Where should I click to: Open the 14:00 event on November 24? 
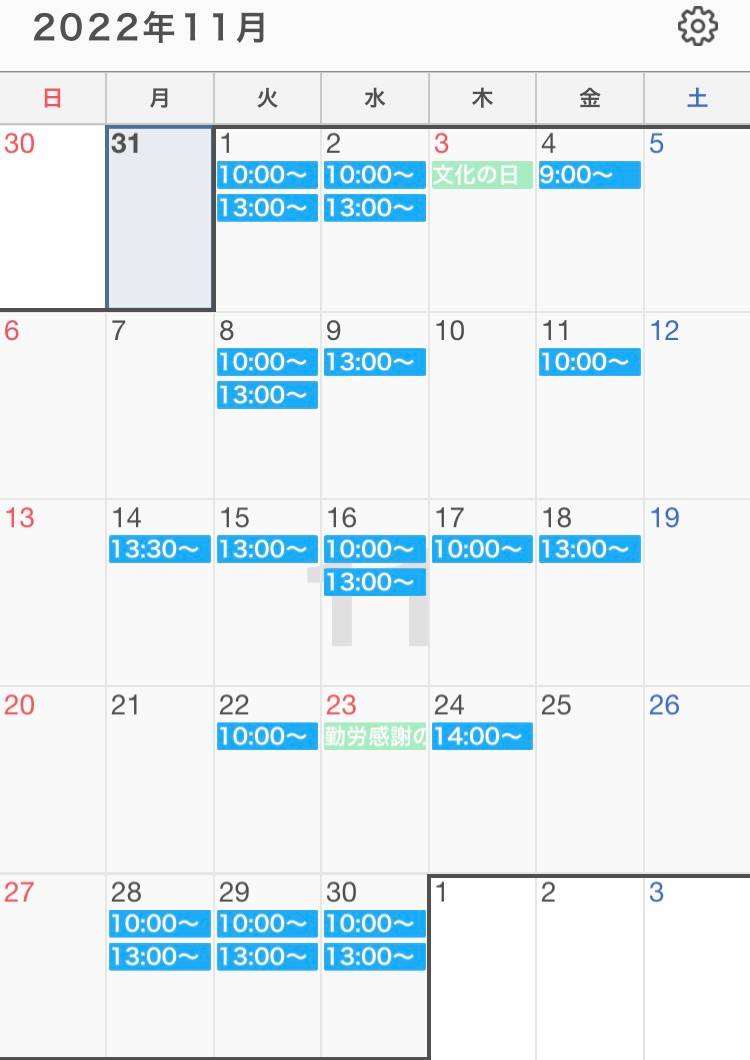click(x=481, y=737)
